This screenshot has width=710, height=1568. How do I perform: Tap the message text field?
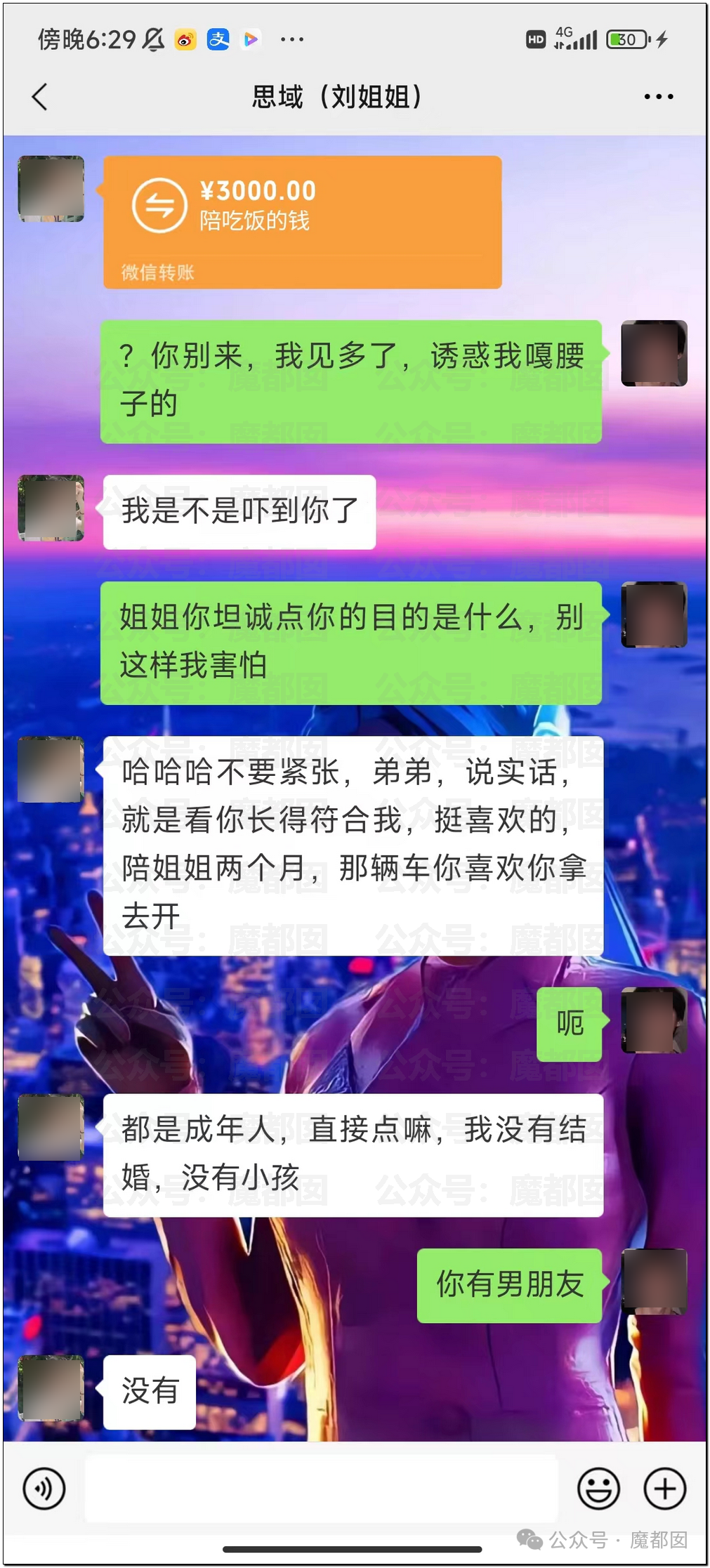pyautogui.click(x=321, y=1488)
